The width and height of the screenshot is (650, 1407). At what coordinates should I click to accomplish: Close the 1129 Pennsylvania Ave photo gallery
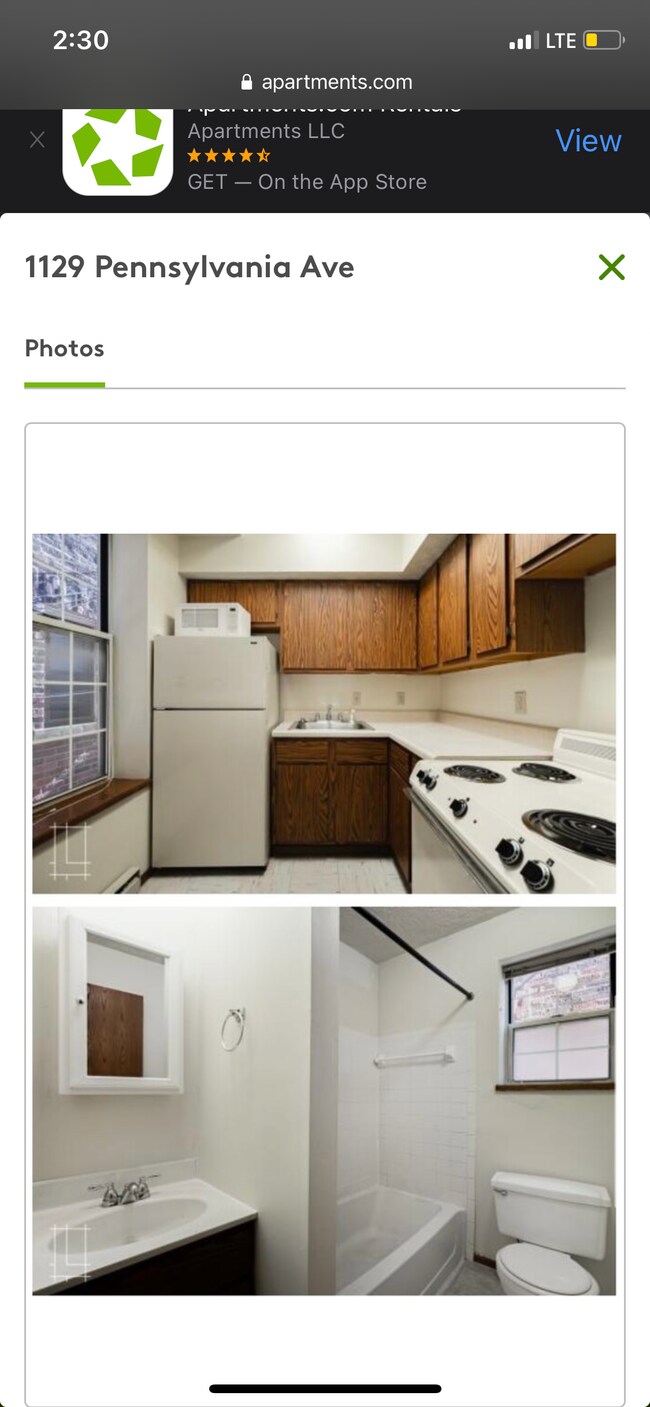(x=611, y=267)
